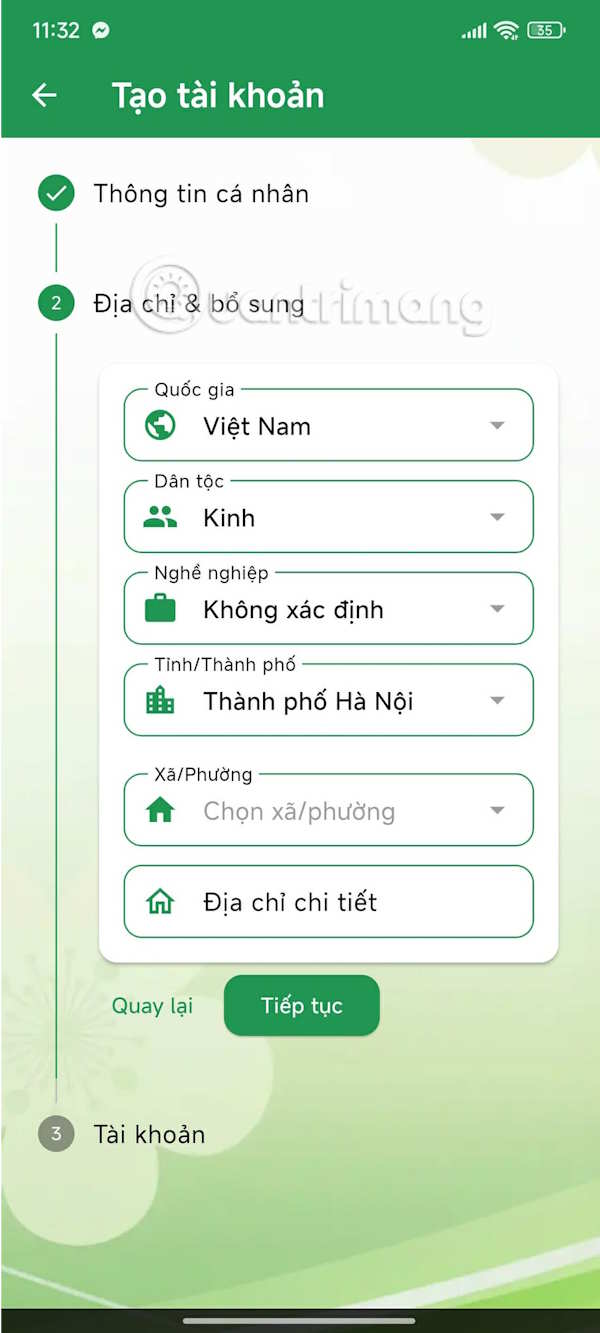Expand the Dân tộc ethnicity dropdown
Image resolution: width=600 pixels, height=1333 pixels.
point(328,518)
